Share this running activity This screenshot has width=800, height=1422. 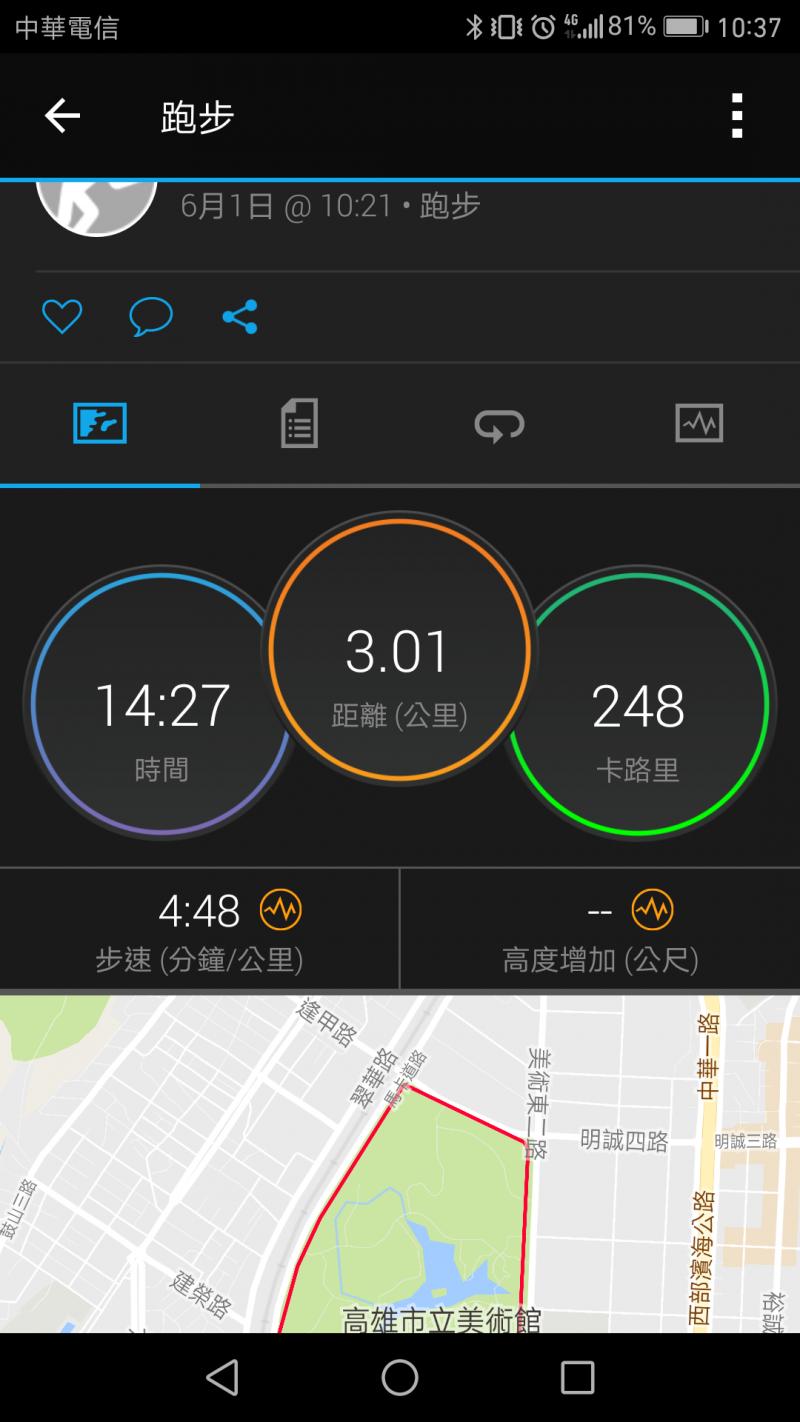[240, 317]
